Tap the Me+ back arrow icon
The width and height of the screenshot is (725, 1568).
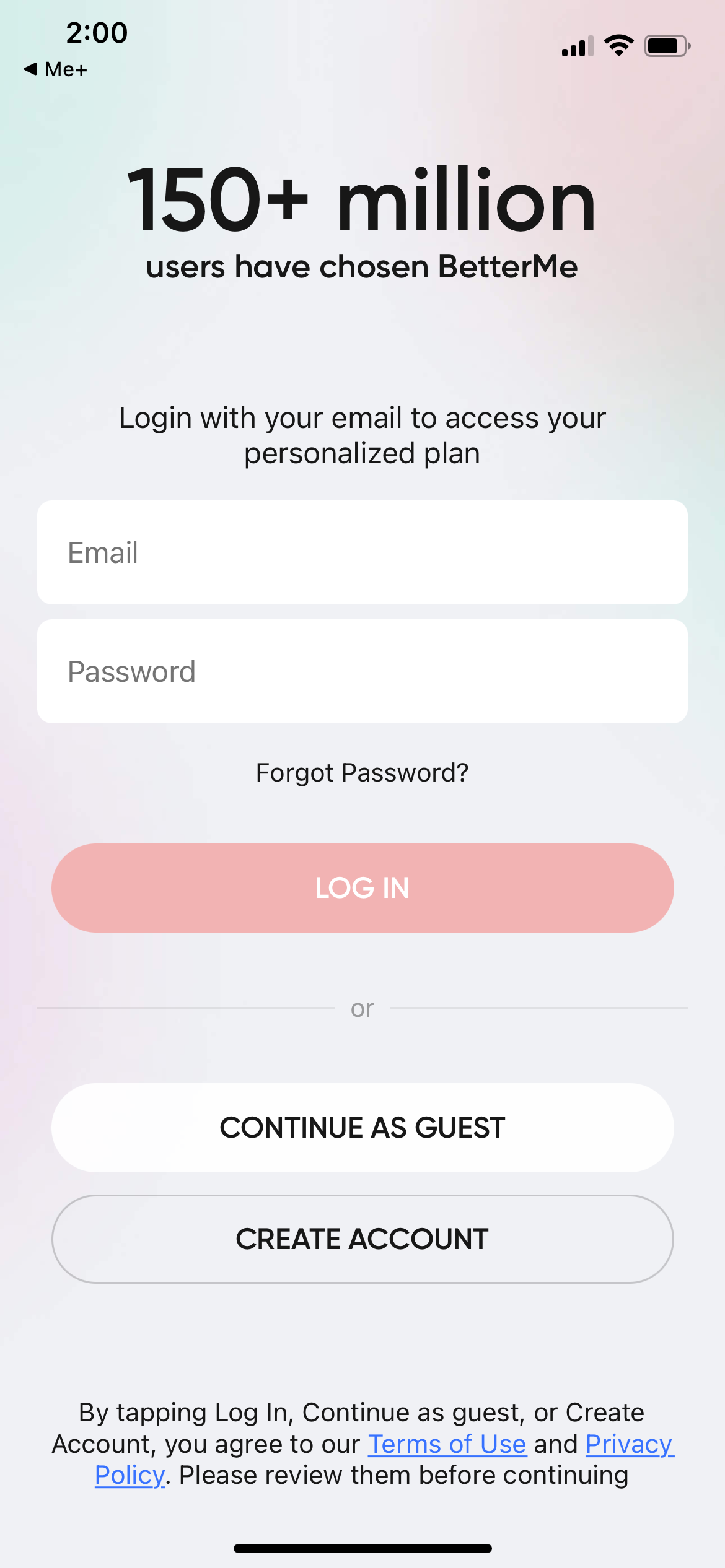[31, 69]
